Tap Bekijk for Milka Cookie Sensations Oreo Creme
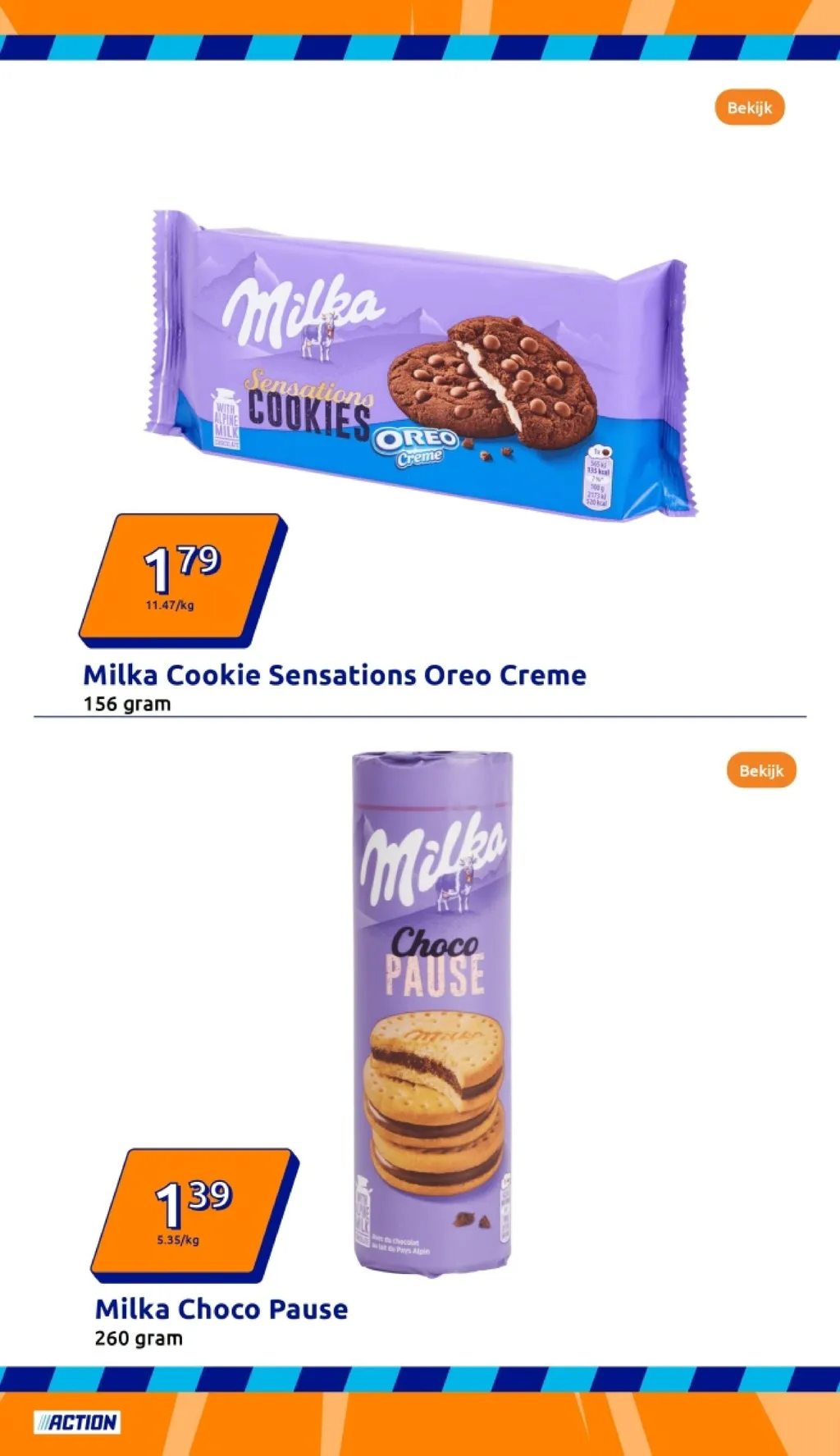The width and height of the screenshot is (840, 1456). (749, 107)
